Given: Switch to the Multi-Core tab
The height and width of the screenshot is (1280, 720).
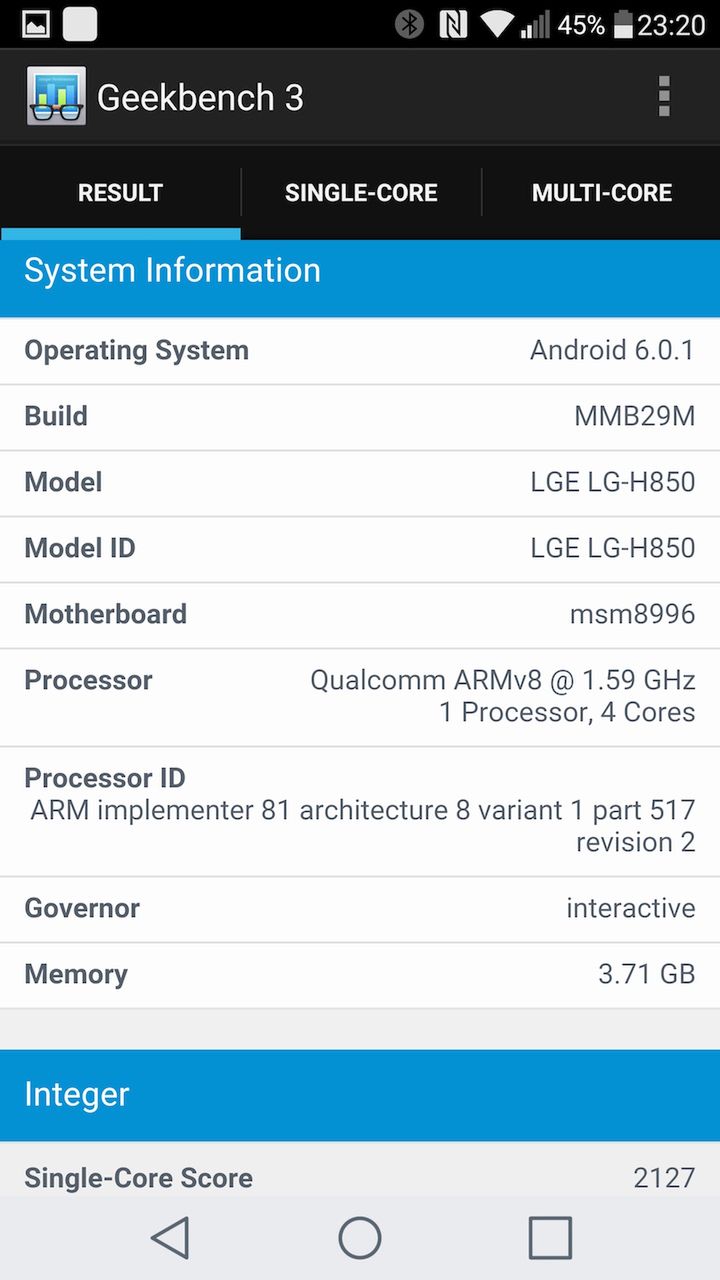Looking at the screenshot, I should click(601, 193).
